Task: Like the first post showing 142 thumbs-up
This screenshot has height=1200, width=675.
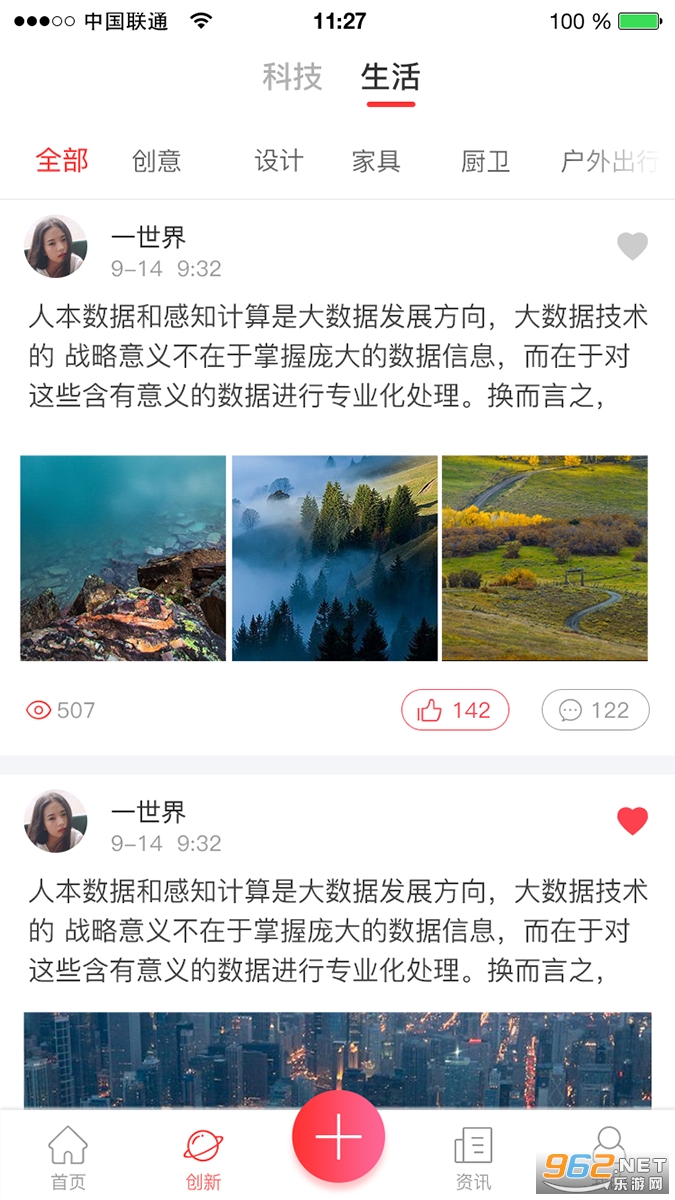Action: (x=455, y=710)
